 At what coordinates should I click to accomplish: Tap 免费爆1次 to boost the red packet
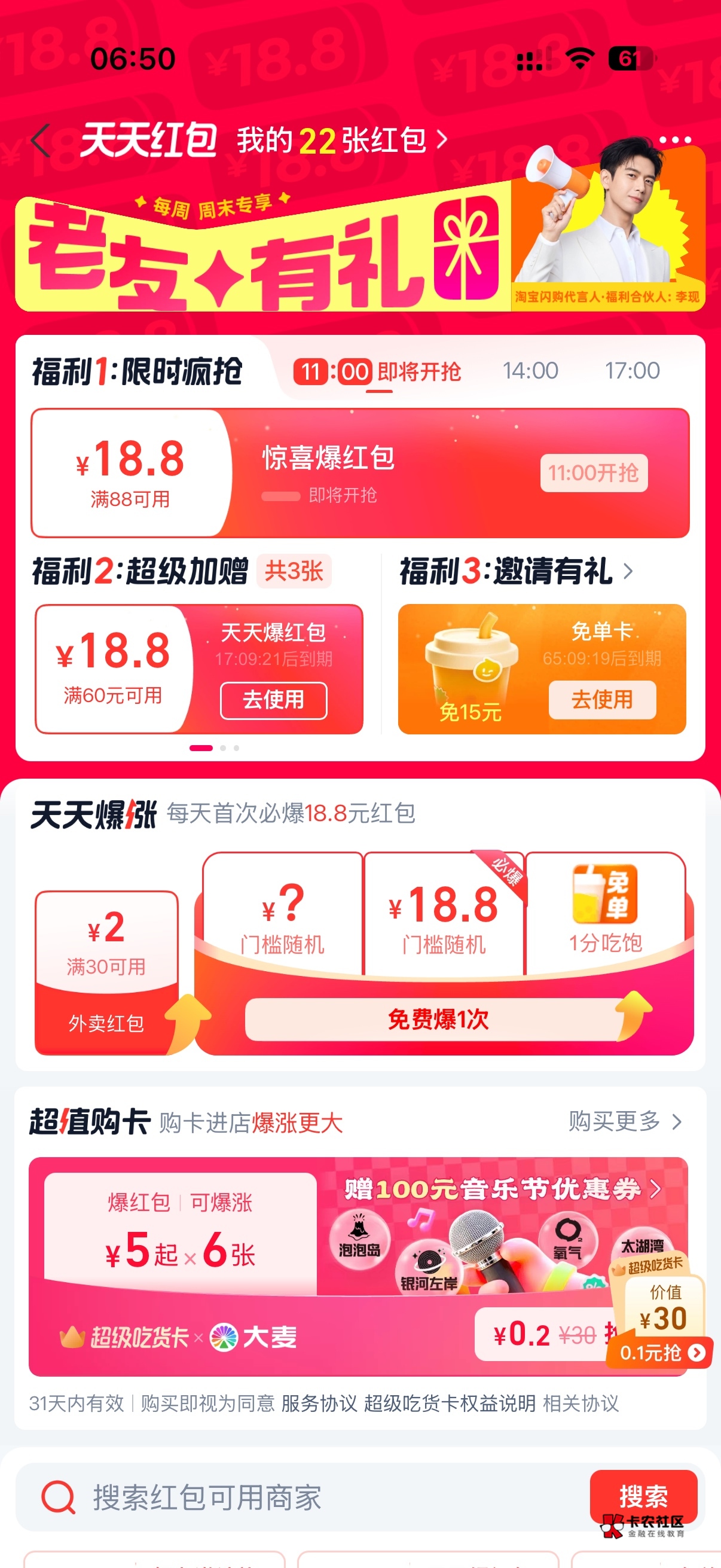coord(438,1019)
